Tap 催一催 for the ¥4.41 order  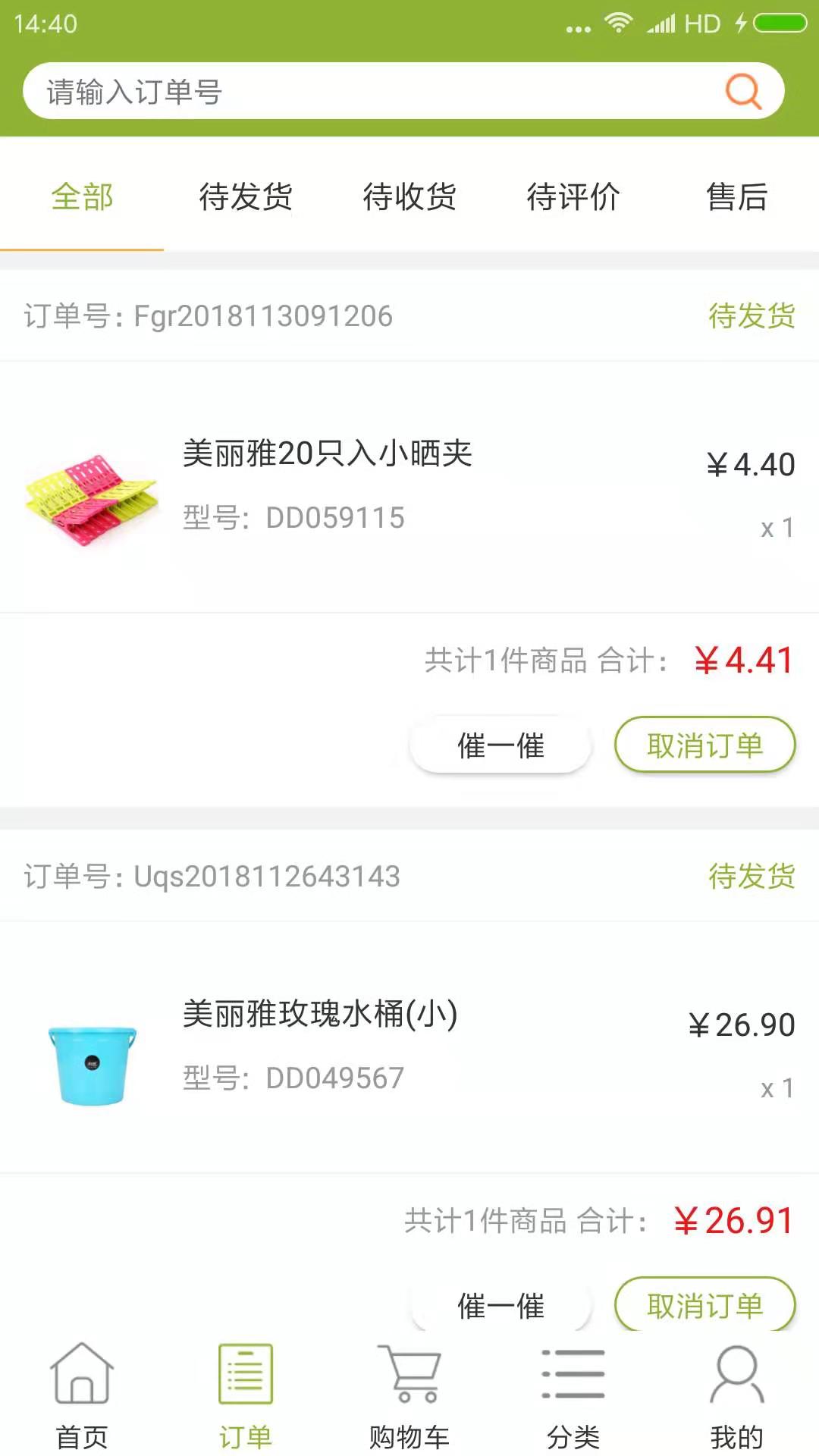[x=500, y=745]
